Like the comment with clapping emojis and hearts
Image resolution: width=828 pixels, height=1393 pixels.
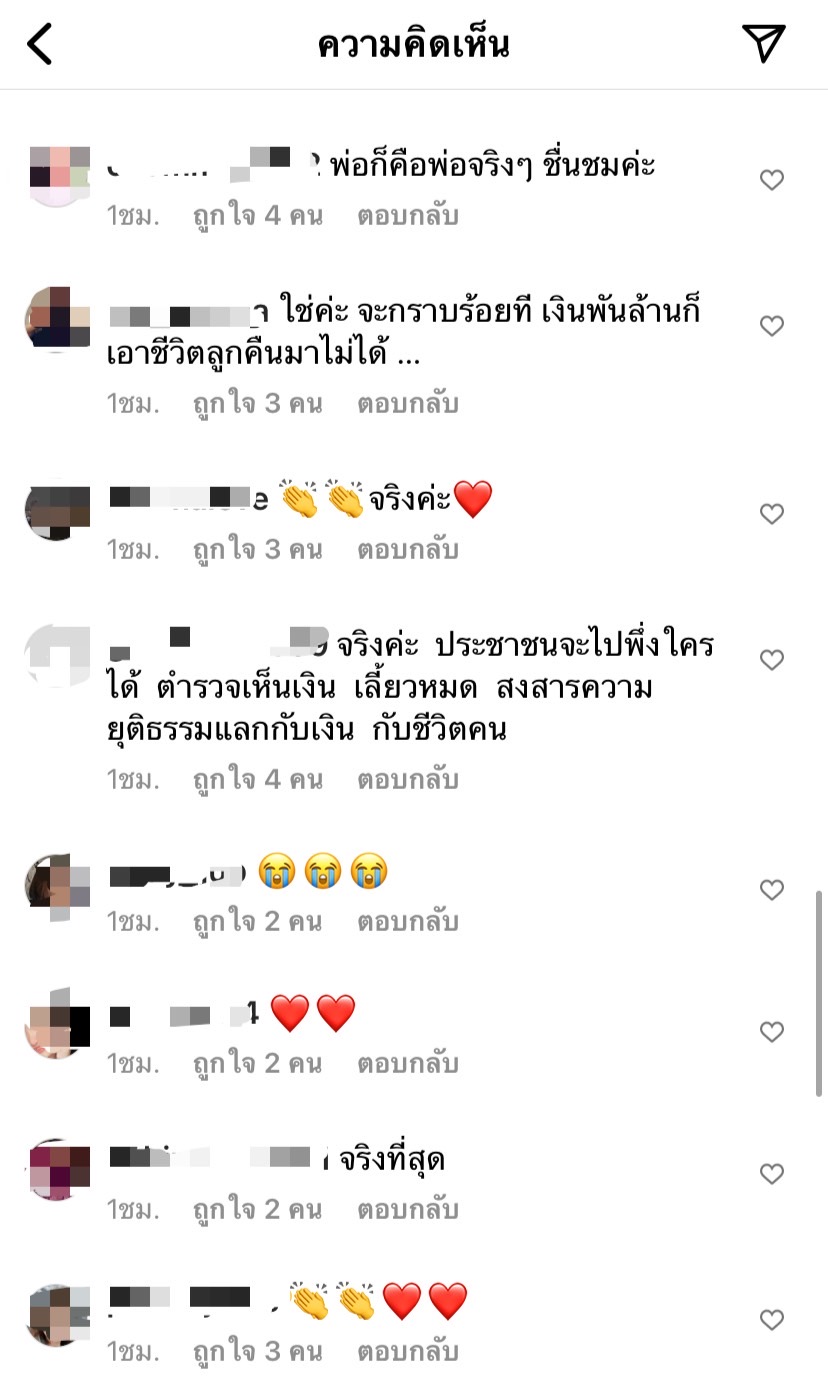pyautogui.click(x=772, y=1320)
